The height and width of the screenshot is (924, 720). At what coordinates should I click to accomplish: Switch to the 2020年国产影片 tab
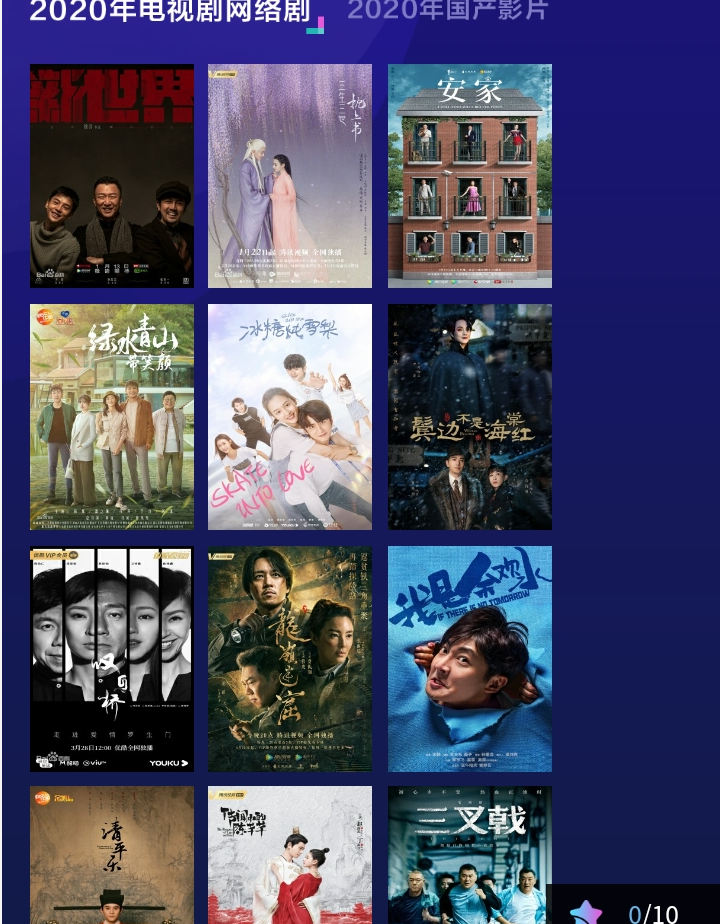coord(447,12)
